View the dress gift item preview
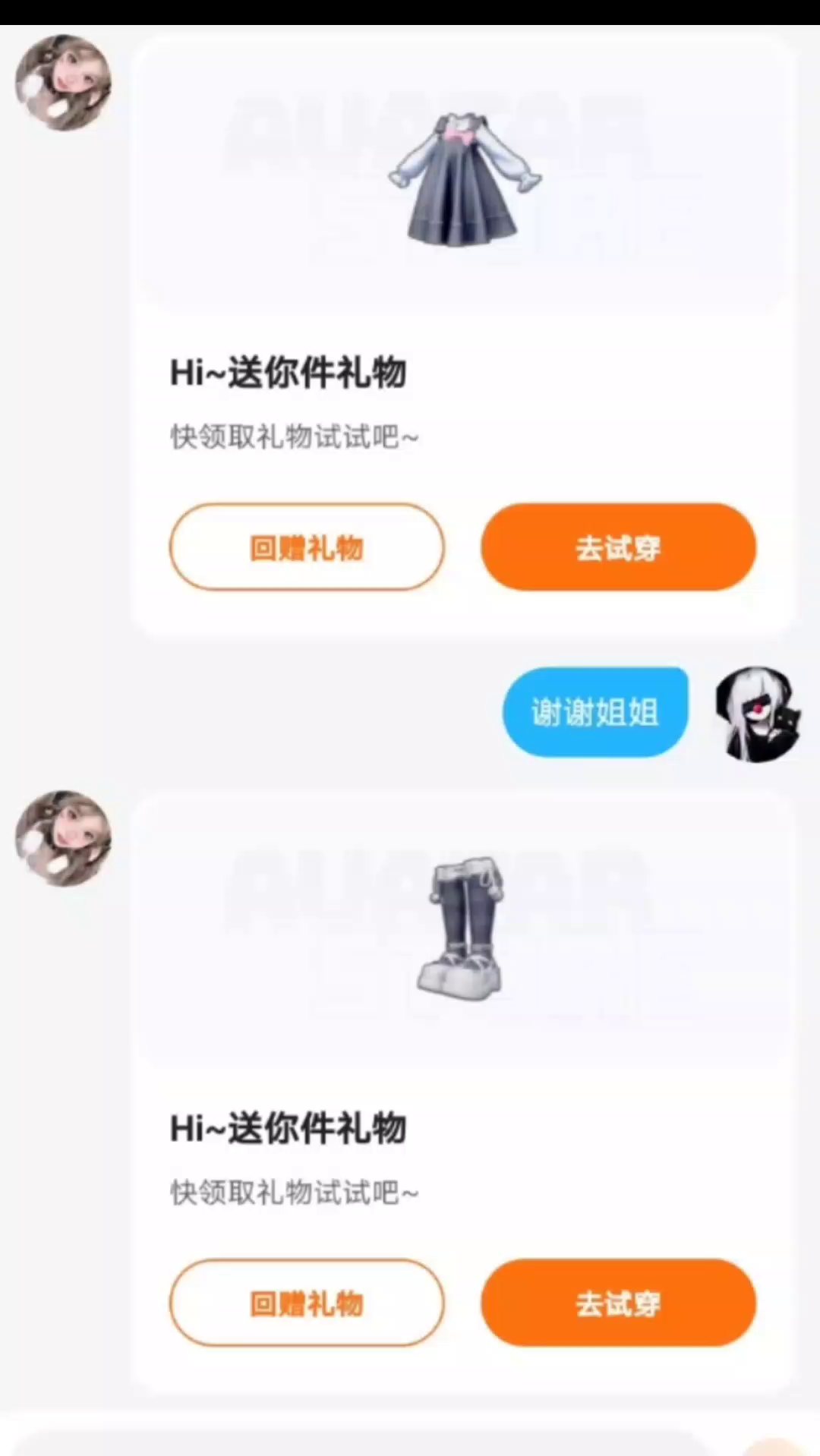Screen dimensions: 820x1456 click(x=464, y=180)
